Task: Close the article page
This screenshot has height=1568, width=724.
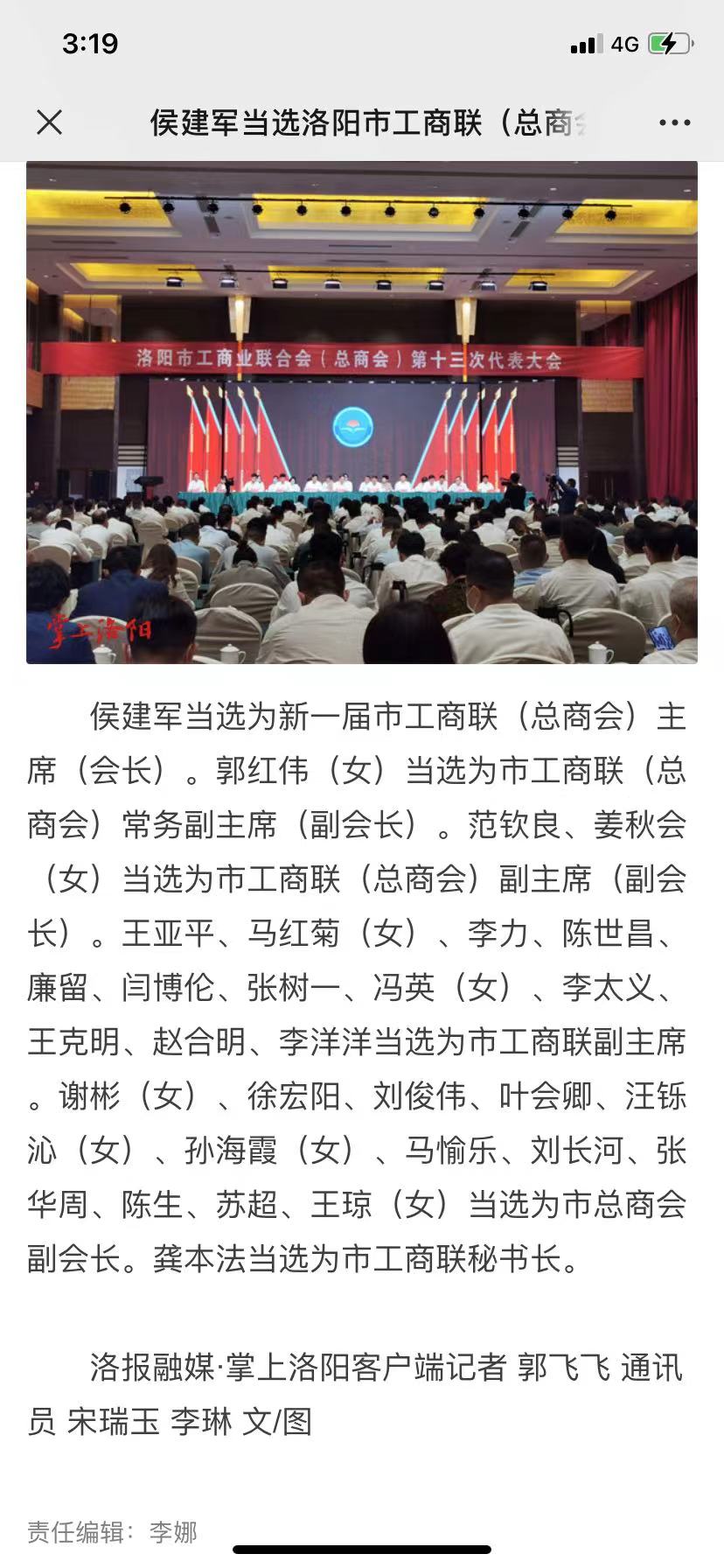Action: click(50, 122)
